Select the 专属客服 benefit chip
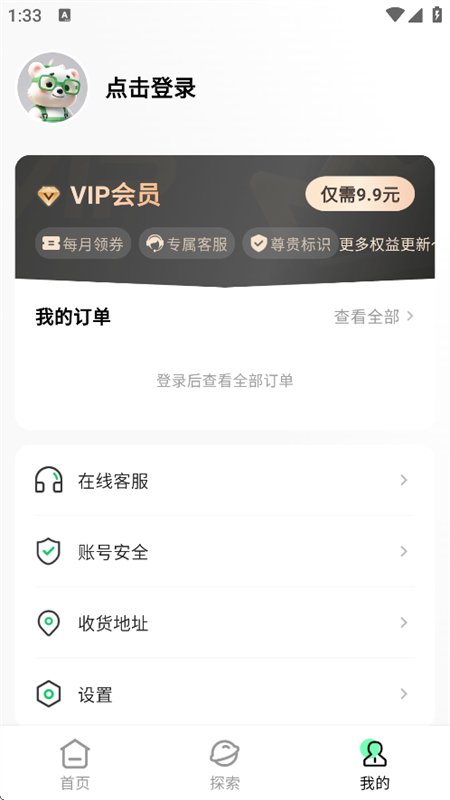The image size is (450, 800). click(187, 244)
